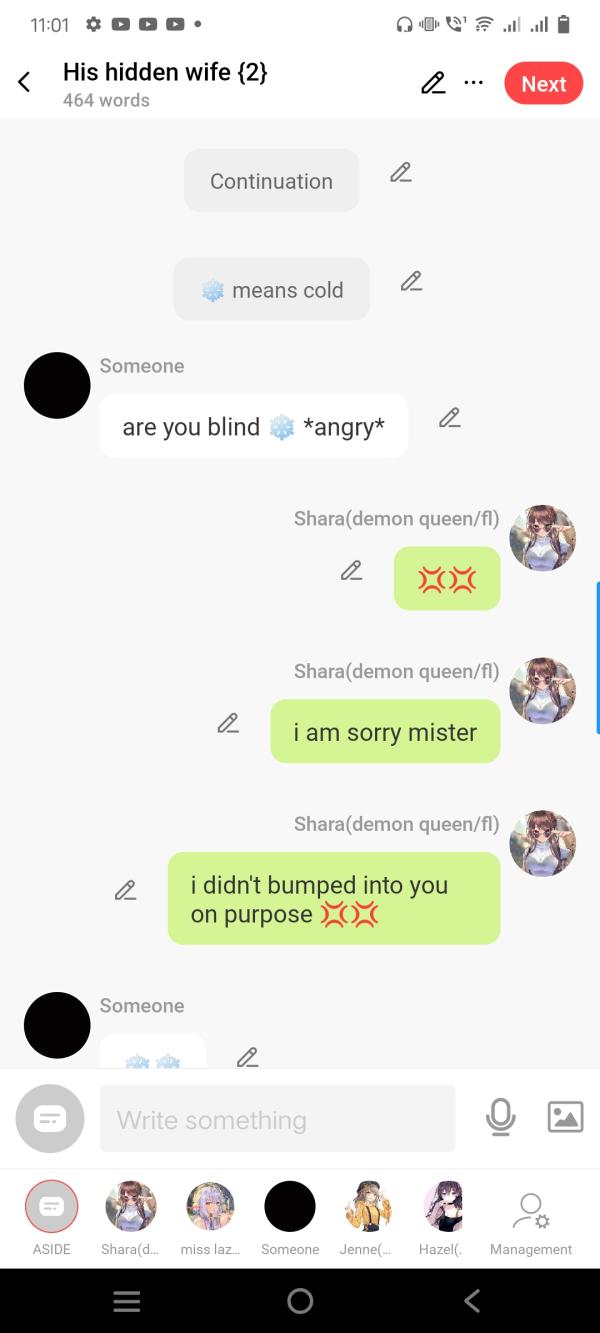Select ASIDE as the speaker
Image resolution: width=600 pixels, height=1333 pixels.
click(51, 1207)
